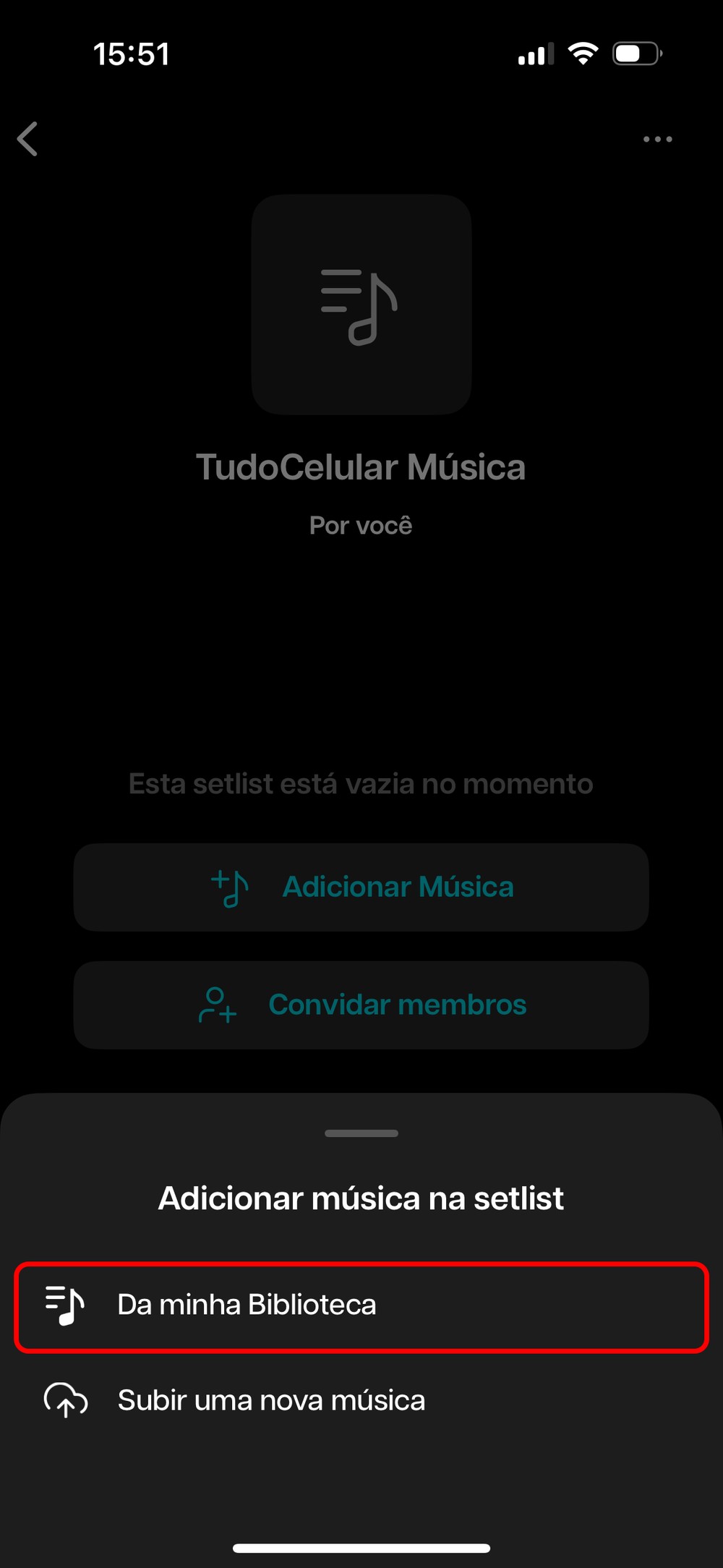Viewport: 723px width, 1568px height.
Task: Tap Convidar membros button
Action: (361, 1005)
